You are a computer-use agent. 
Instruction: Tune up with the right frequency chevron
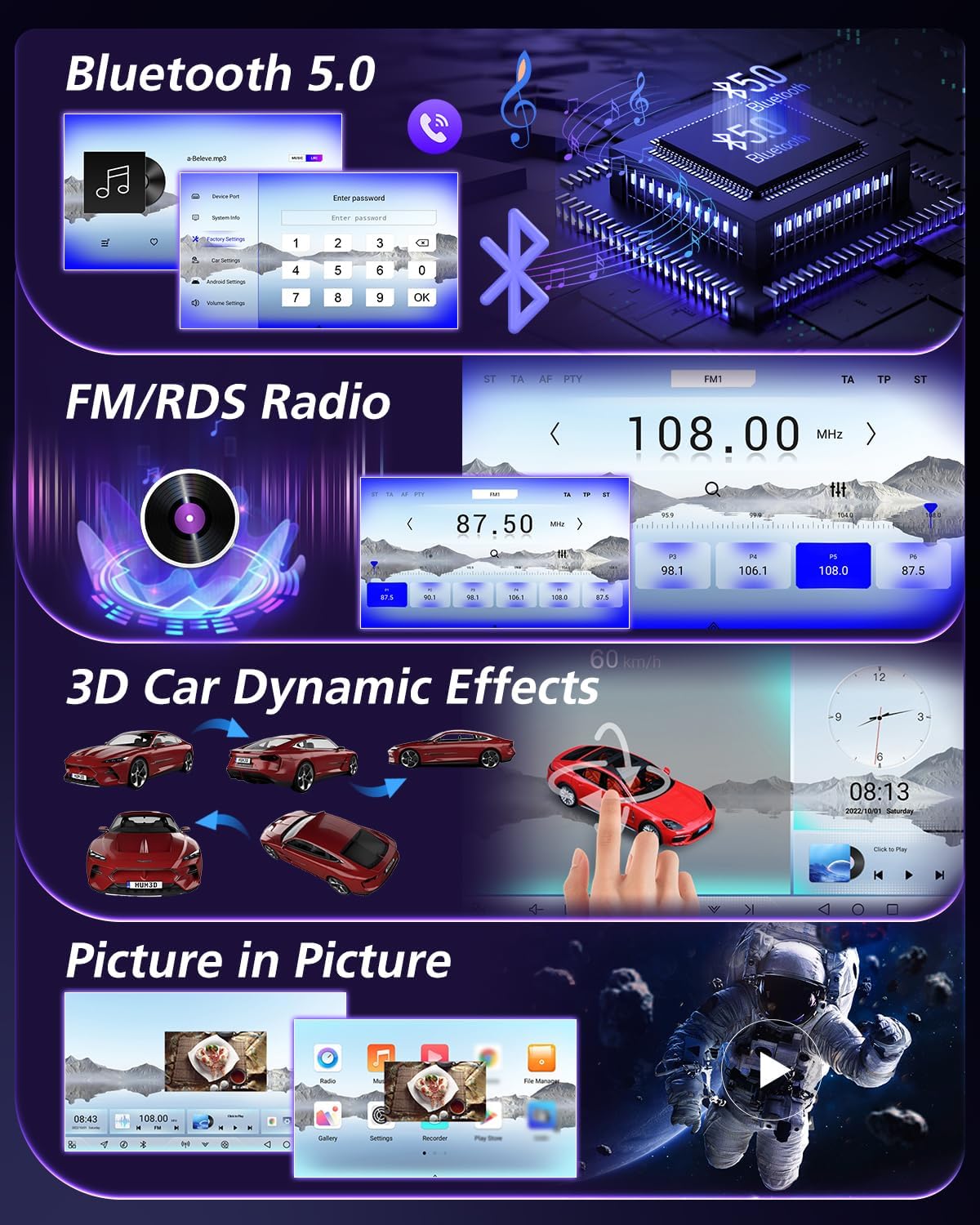click(x=871, y=433)
